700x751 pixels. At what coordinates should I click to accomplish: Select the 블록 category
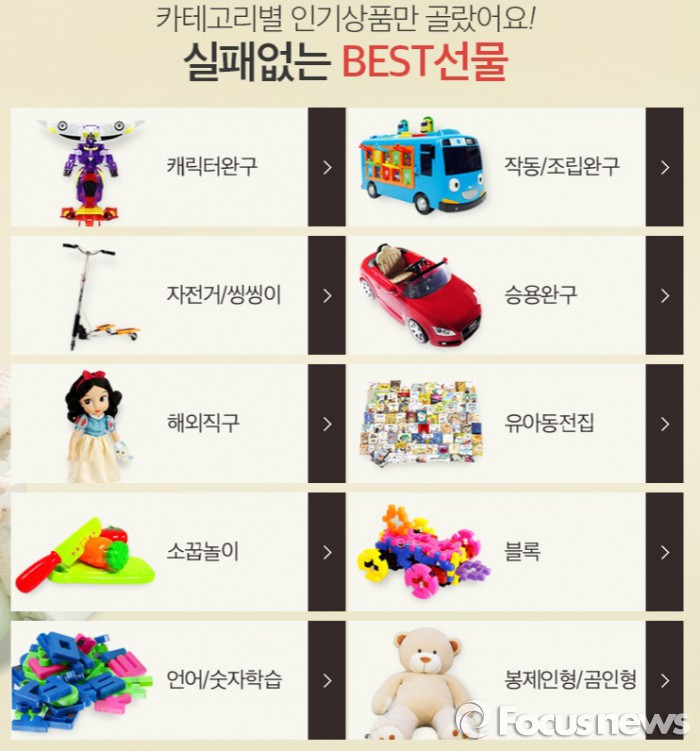click(x=523, y=551)
